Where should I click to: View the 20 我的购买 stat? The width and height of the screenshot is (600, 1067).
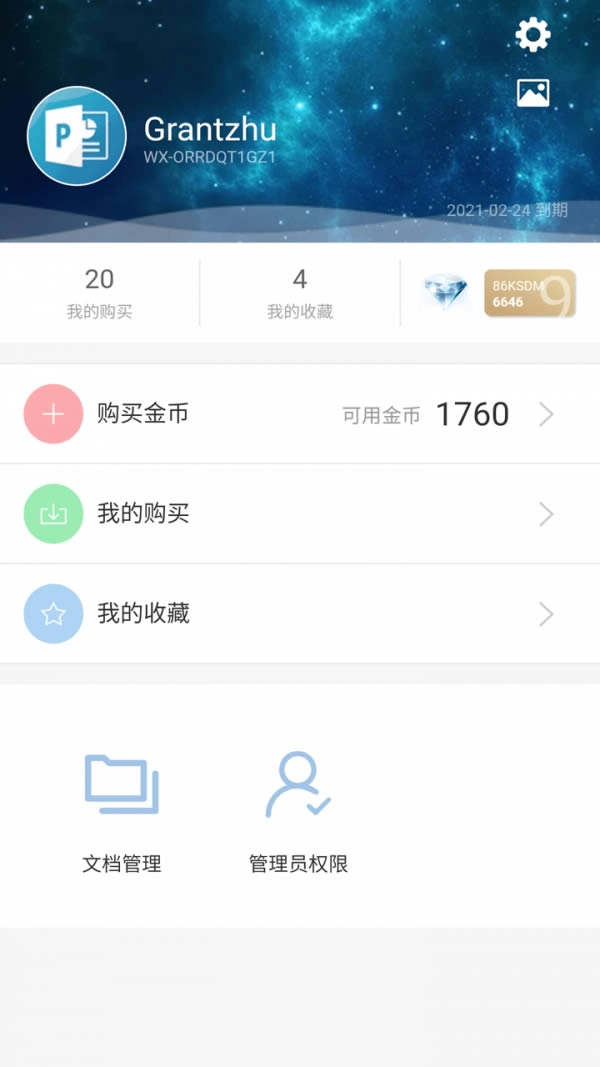coord(100,292)
